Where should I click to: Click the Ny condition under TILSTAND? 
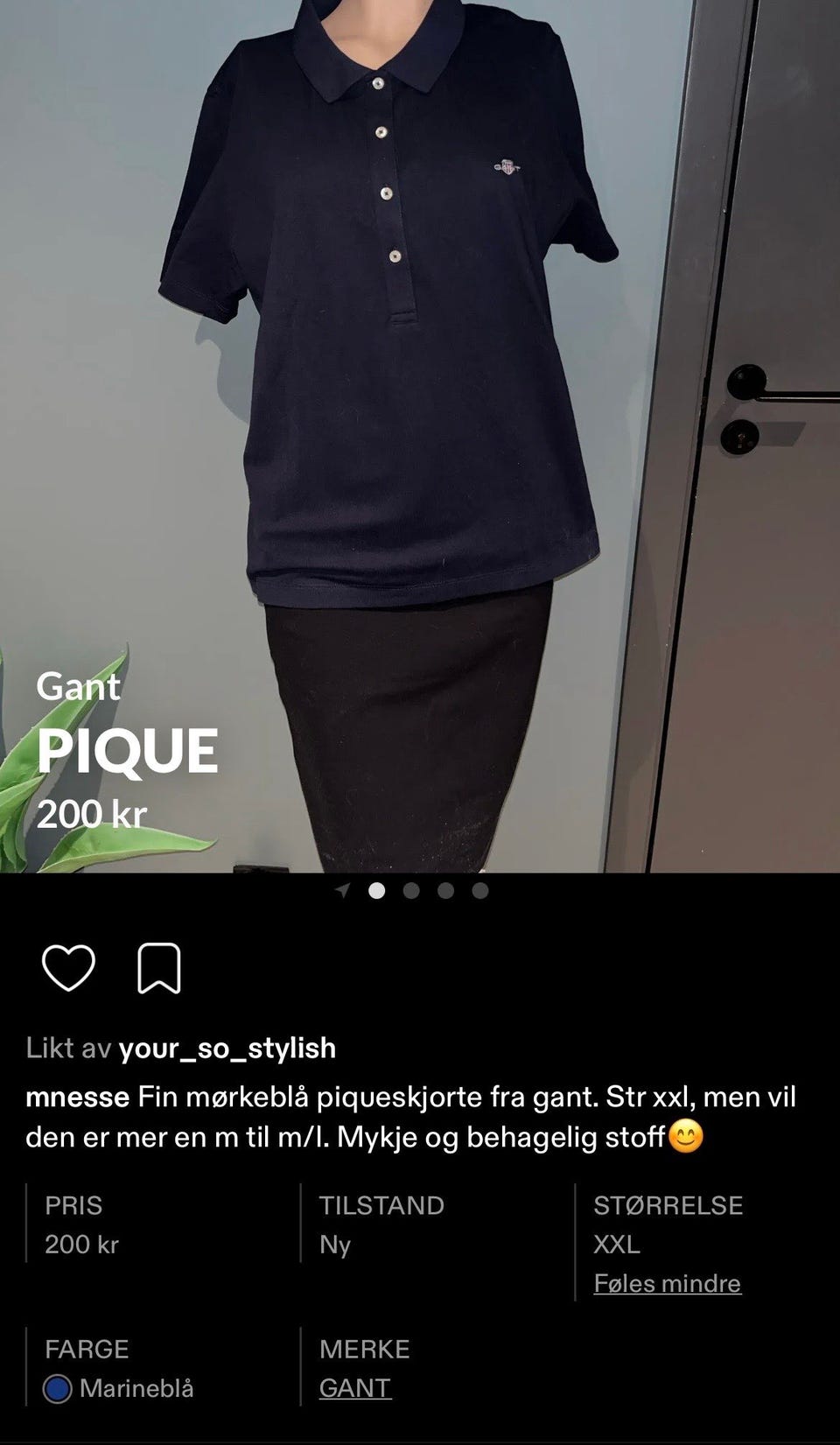[x=335, y=1244]
